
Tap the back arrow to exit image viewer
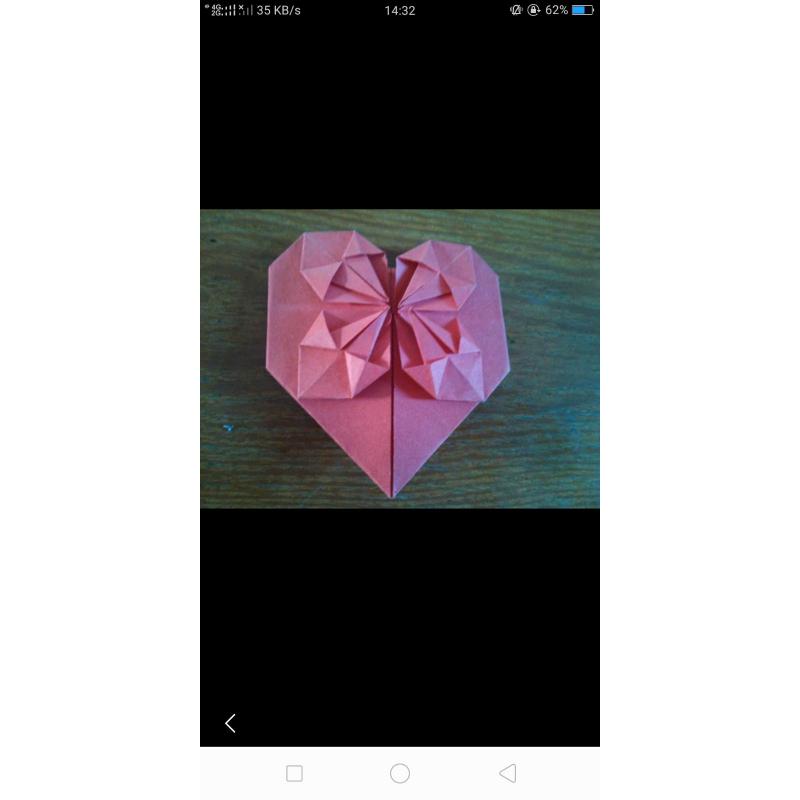(230, 723)
